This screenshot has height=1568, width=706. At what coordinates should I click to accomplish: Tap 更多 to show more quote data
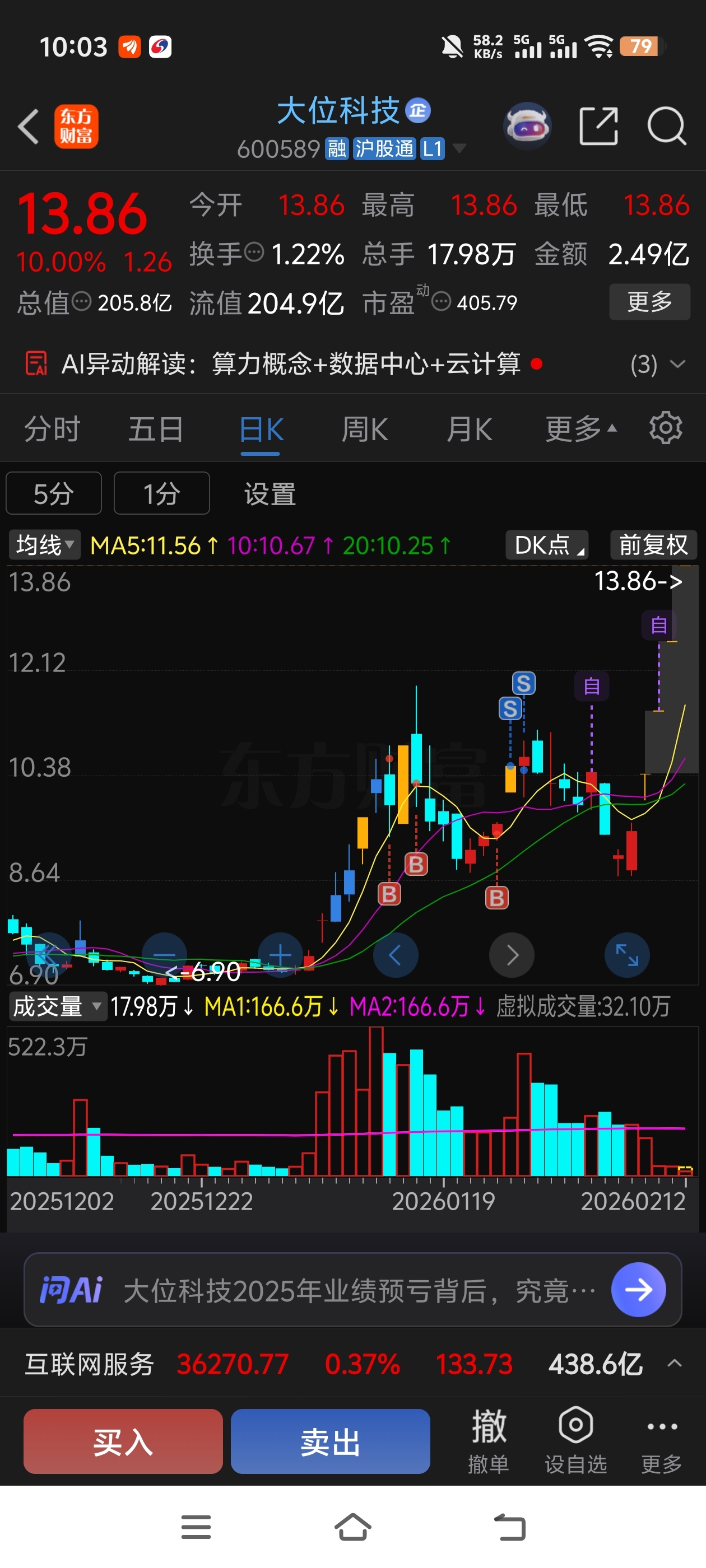tap(649, 301)
